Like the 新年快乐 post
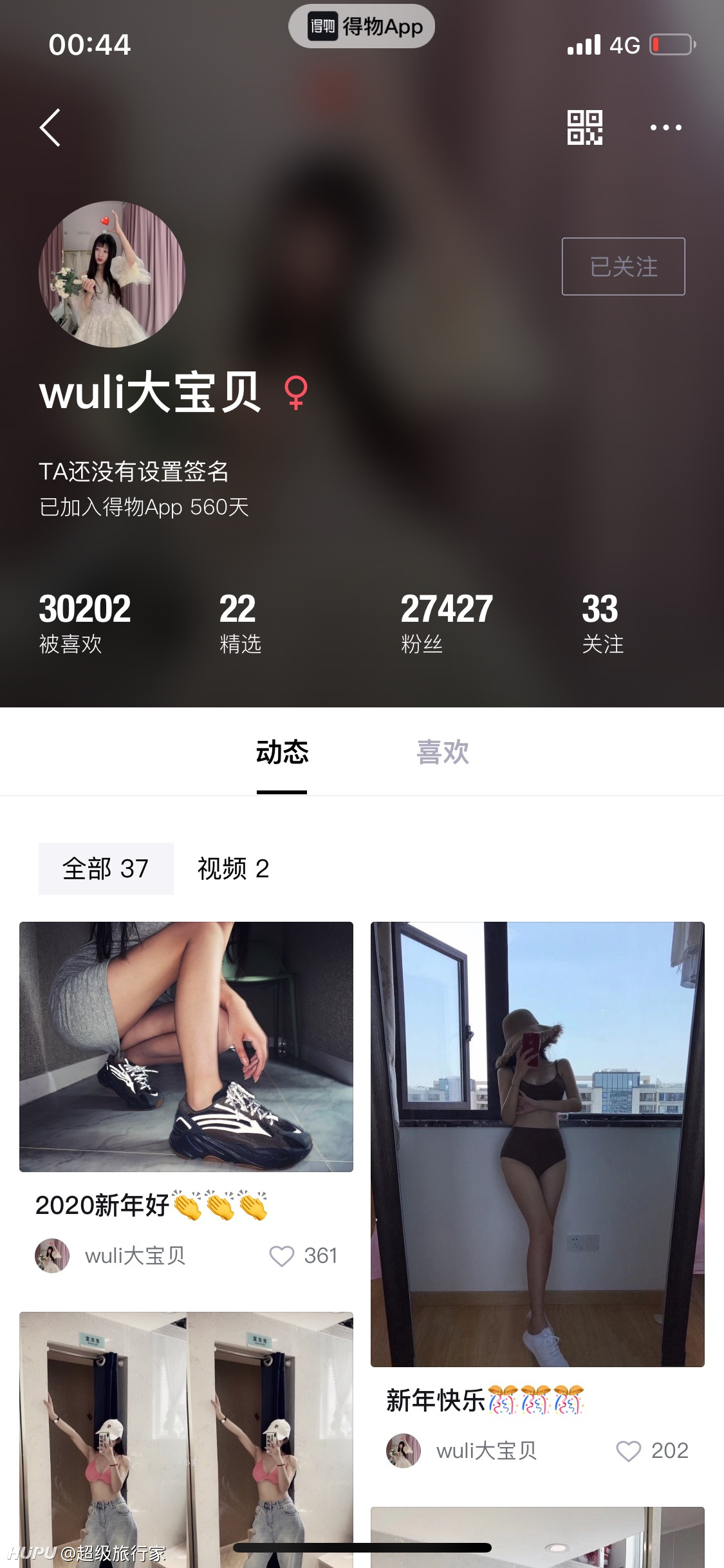Image resolution: width=724 pixels, height=1568 pixels. 628,1451
